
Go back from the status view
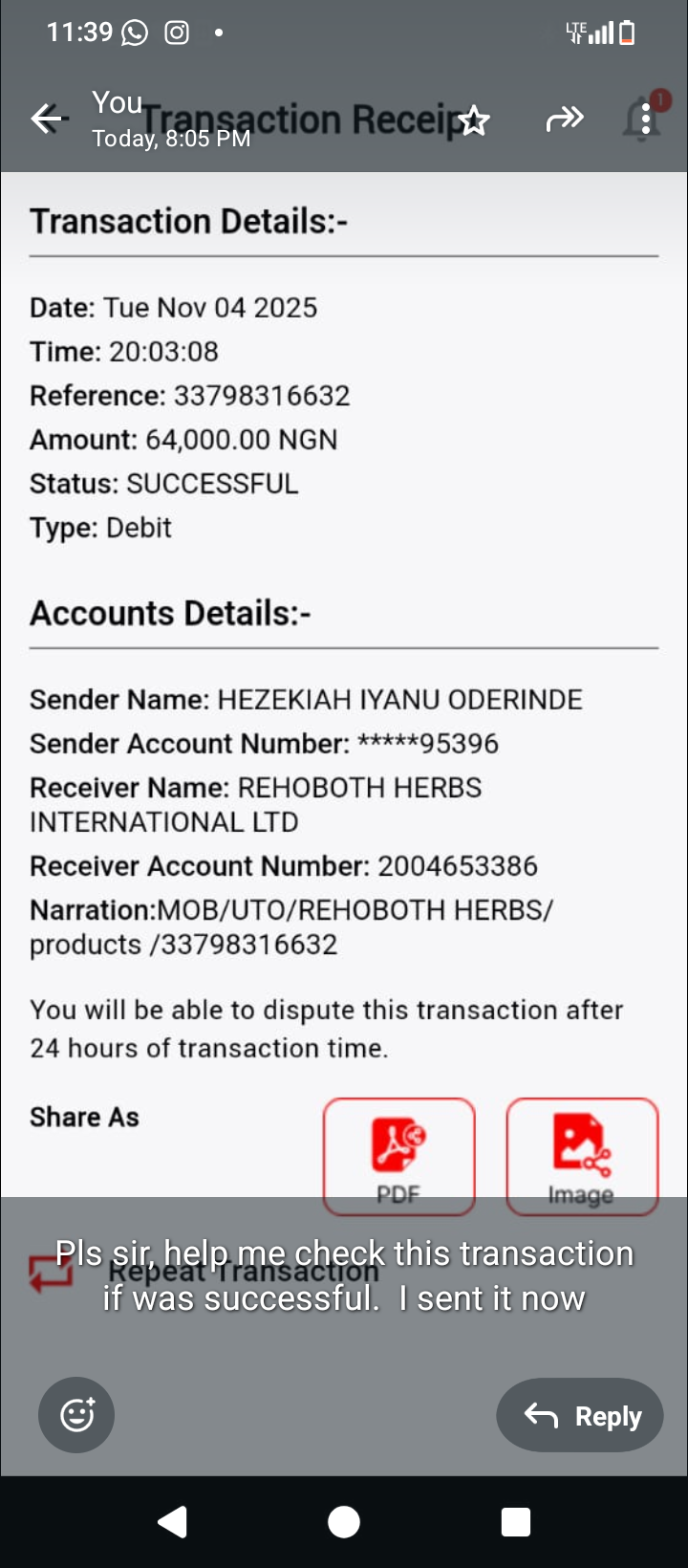46,119
